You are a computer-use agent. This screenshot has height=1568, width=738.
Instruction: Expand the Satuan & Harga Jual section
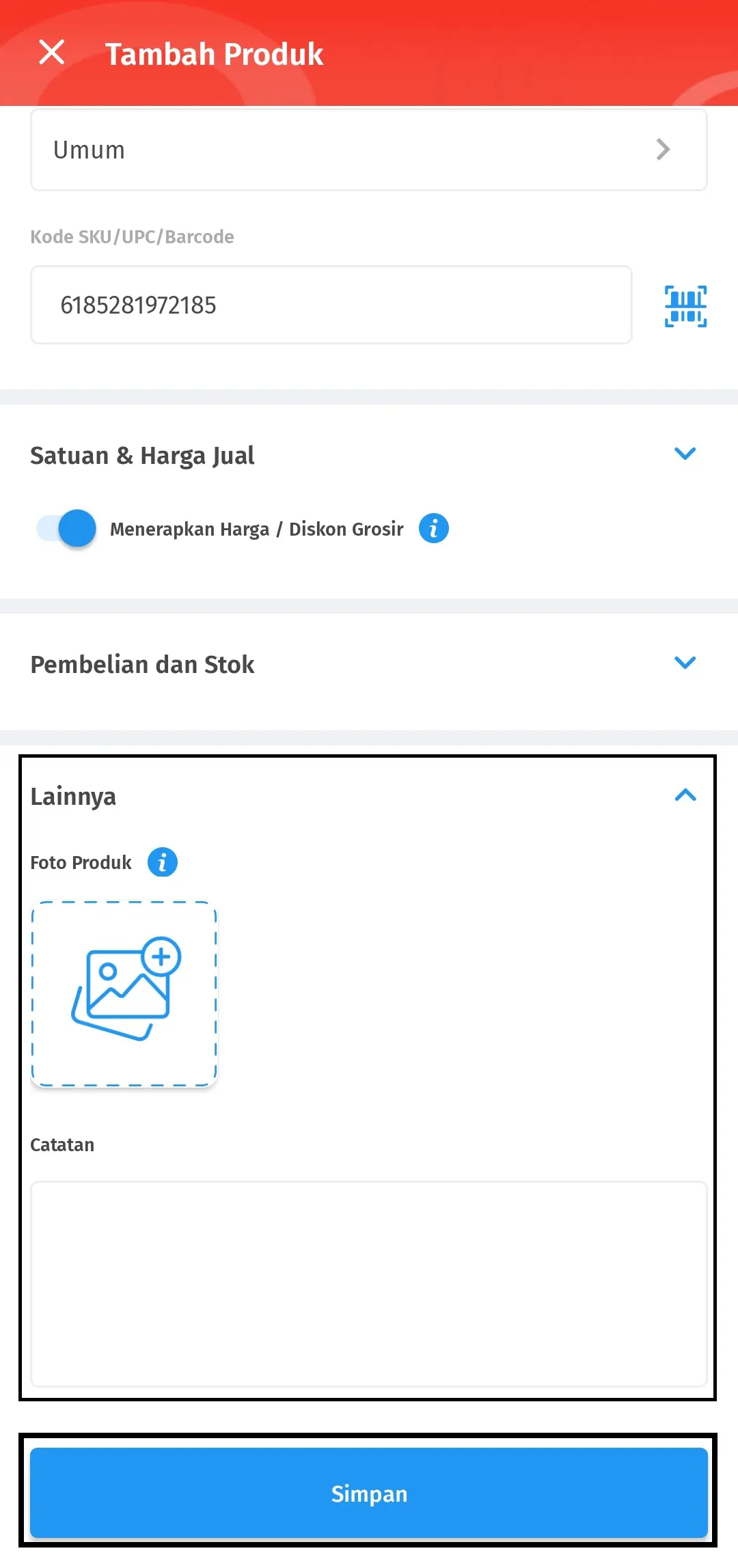pyautogui.click(x=684, y=453)
